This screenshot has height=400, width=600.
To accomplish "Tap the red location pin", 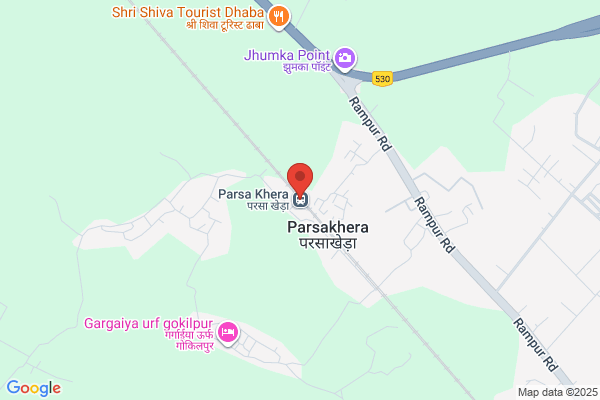I will (300, 181).
